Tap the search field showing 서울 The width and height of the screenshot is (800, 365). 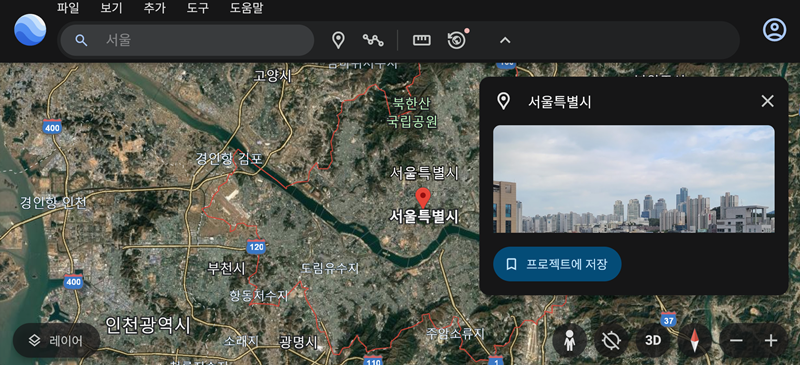[x=187, y=40]
